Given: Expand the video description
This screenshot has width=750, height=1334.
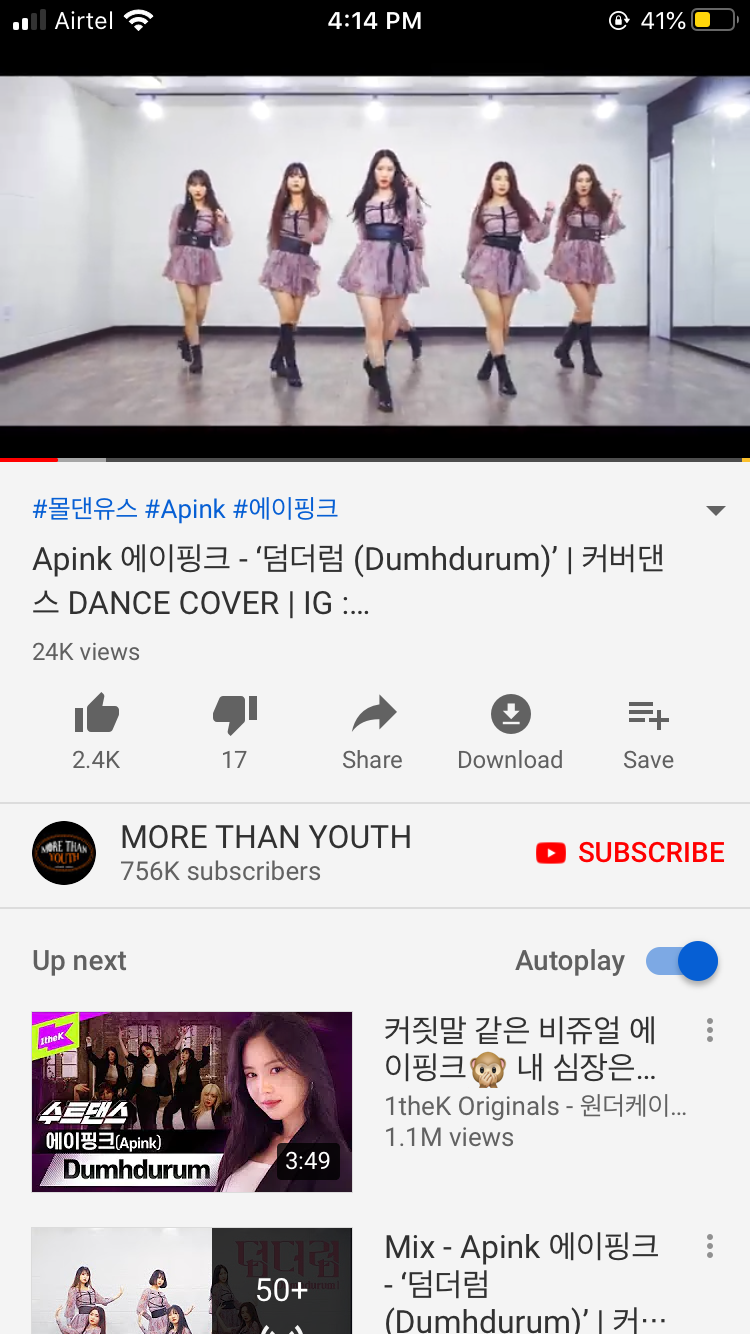Looking at the screenshot, I should point(716,510).
